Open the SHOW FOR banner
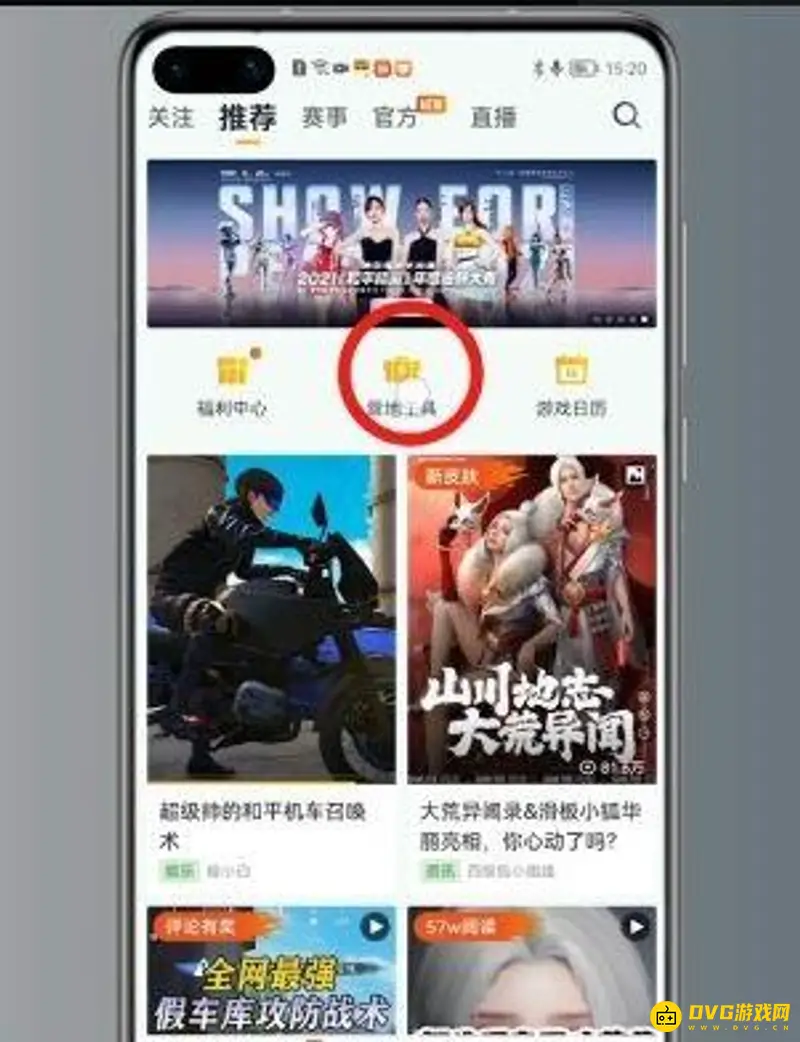Viewport: 800px width, 1042px height. coord(401,243)
